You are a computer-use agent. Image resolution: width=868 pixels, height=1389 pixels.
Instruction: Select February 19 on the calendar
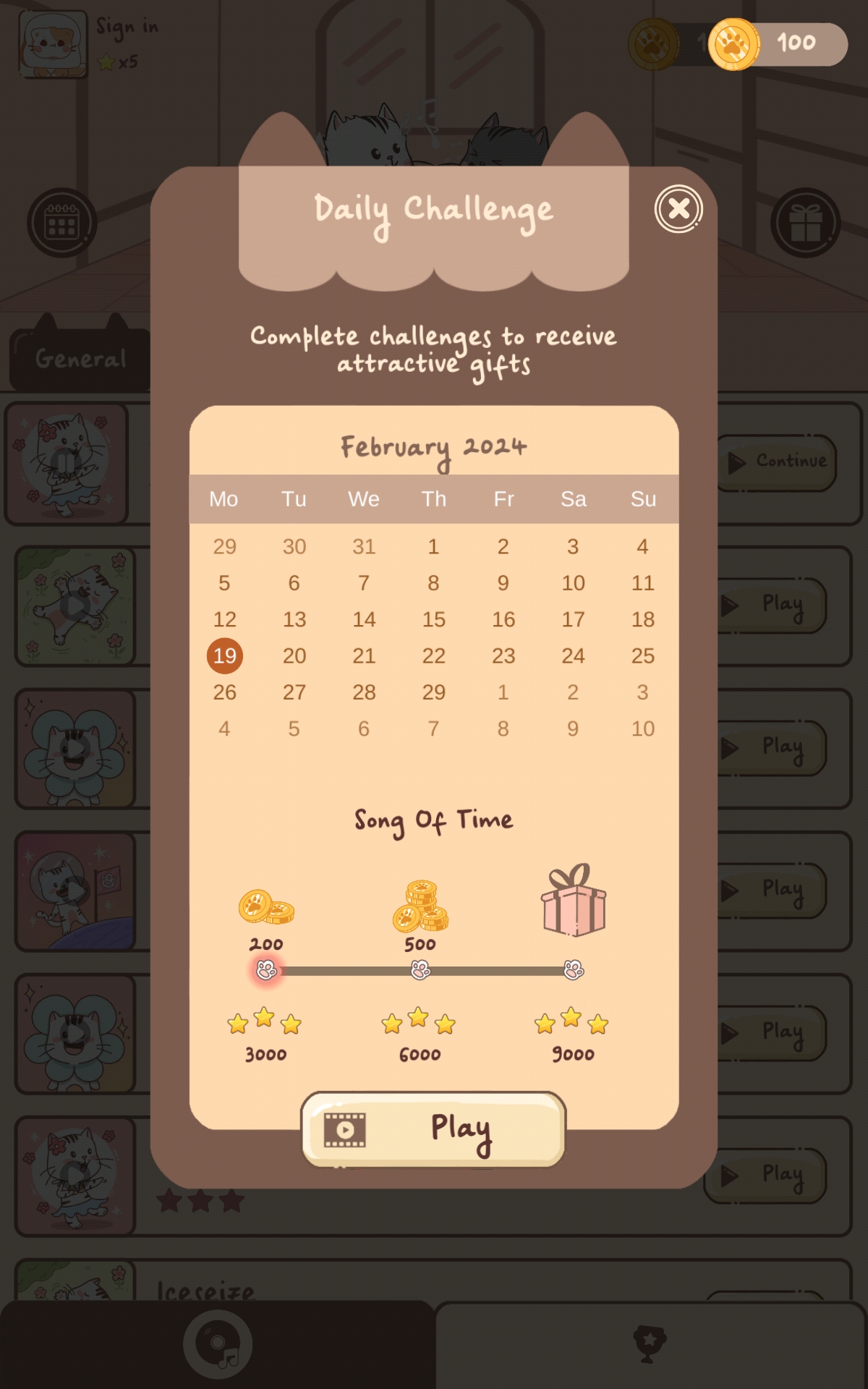click(225, 656)
